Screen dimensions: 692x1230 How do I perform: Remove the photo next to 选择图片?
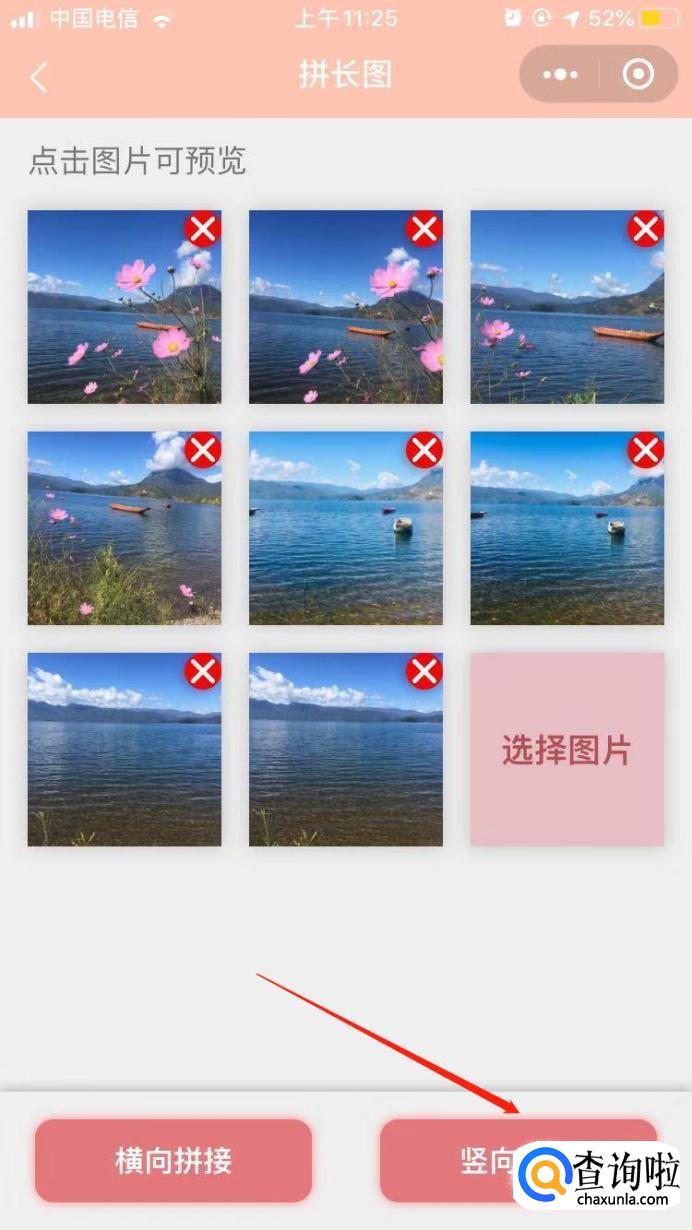pos(424,672)
